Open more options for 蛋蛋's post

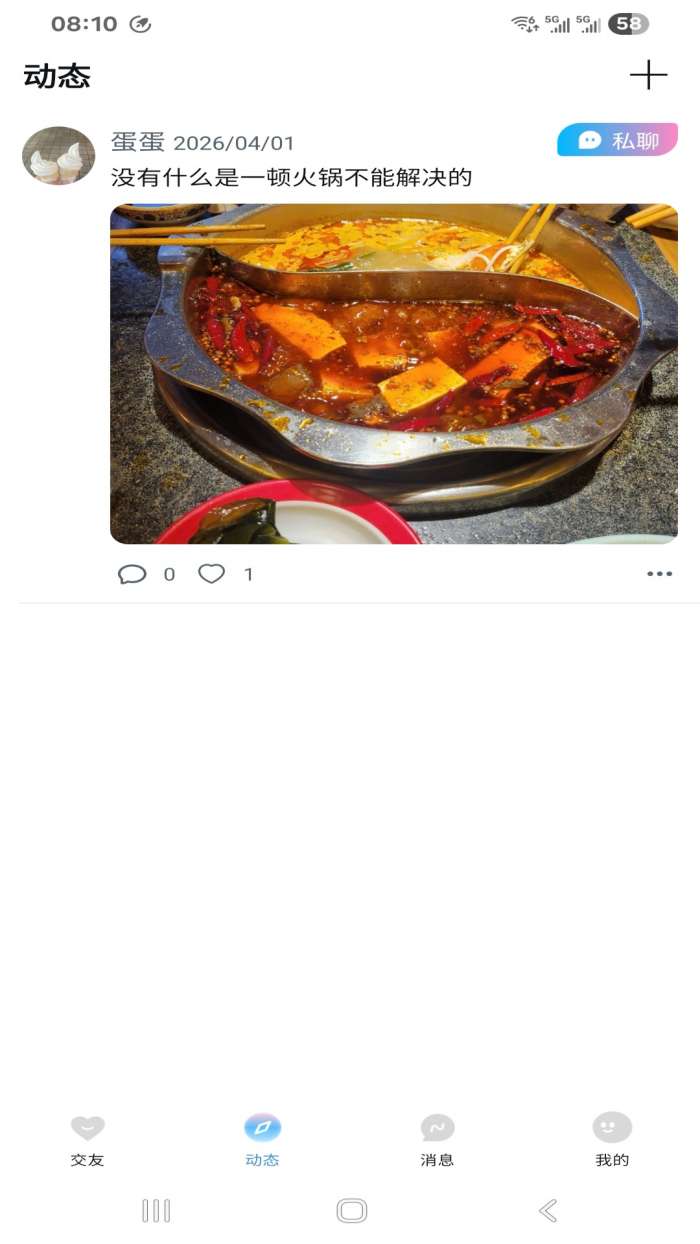point(659,574)
